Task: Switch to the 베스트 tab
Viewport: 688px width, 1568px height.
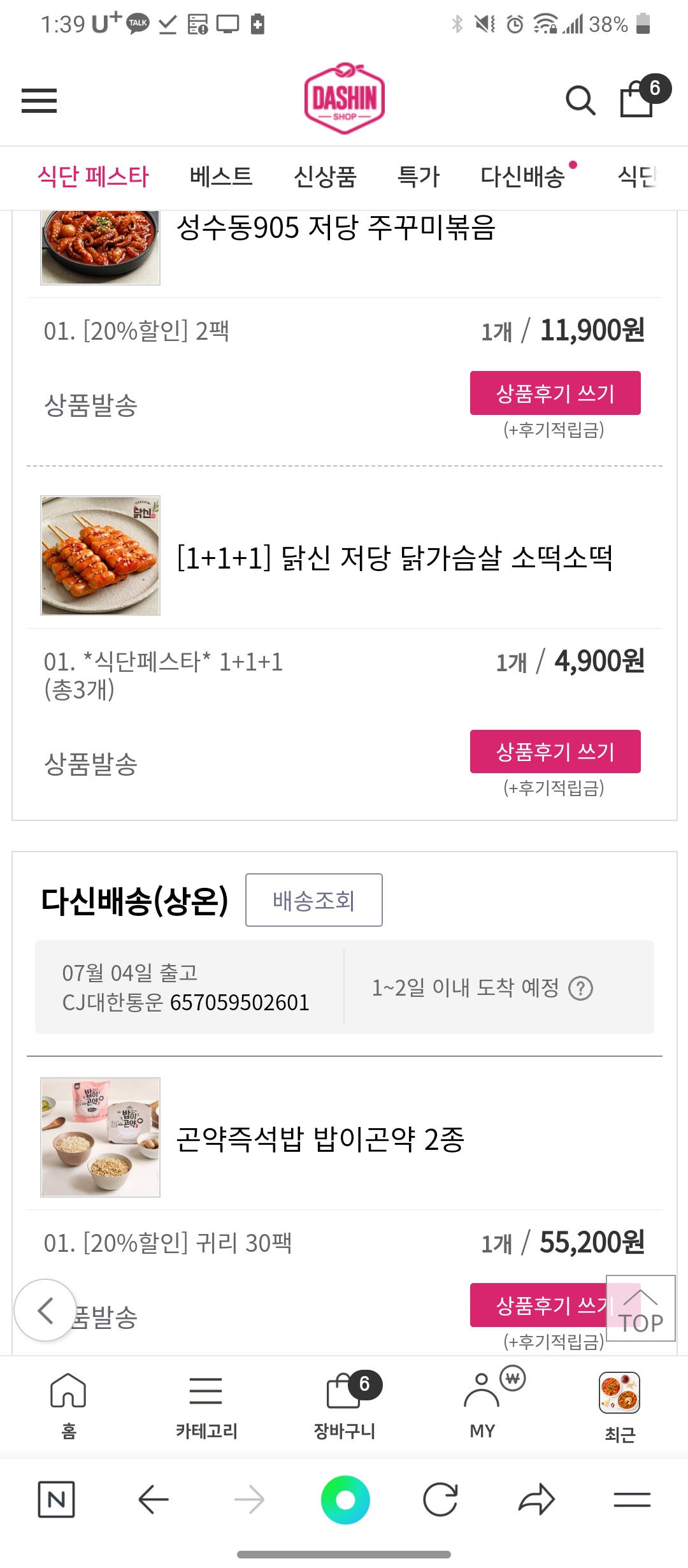Action: tap(221, 176)
